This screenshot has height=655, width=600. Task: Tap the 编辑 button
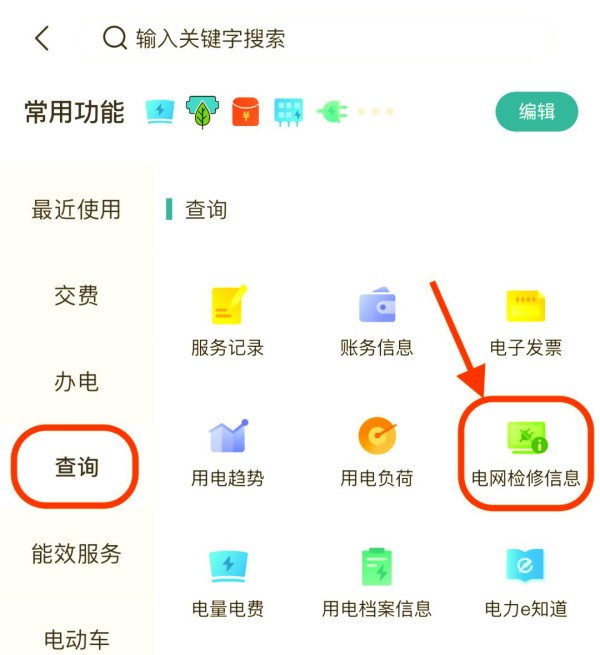536,112
